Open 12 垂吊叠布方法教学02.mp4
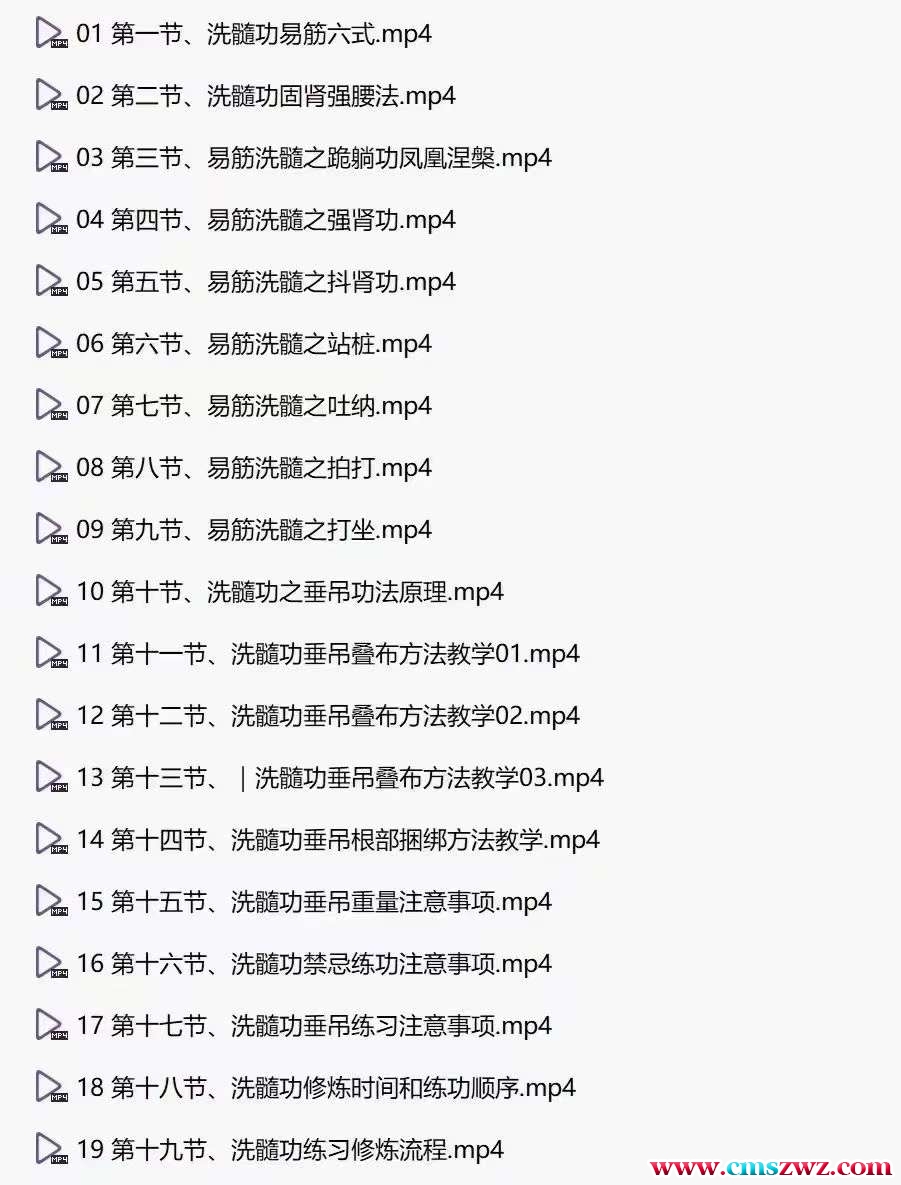Viewport: 901px width, 1185px height. 328,716
